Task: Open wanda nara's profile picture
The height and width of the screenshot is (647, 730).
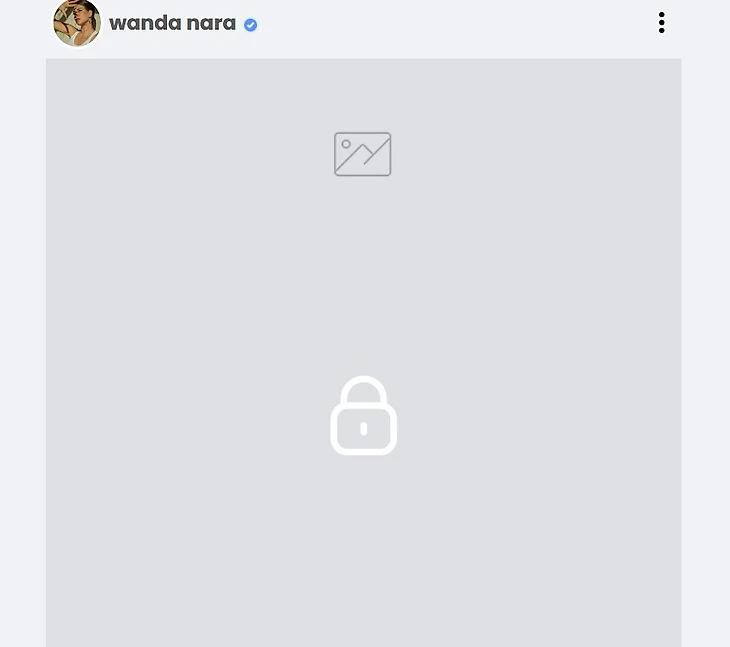Action: [77, 23]
